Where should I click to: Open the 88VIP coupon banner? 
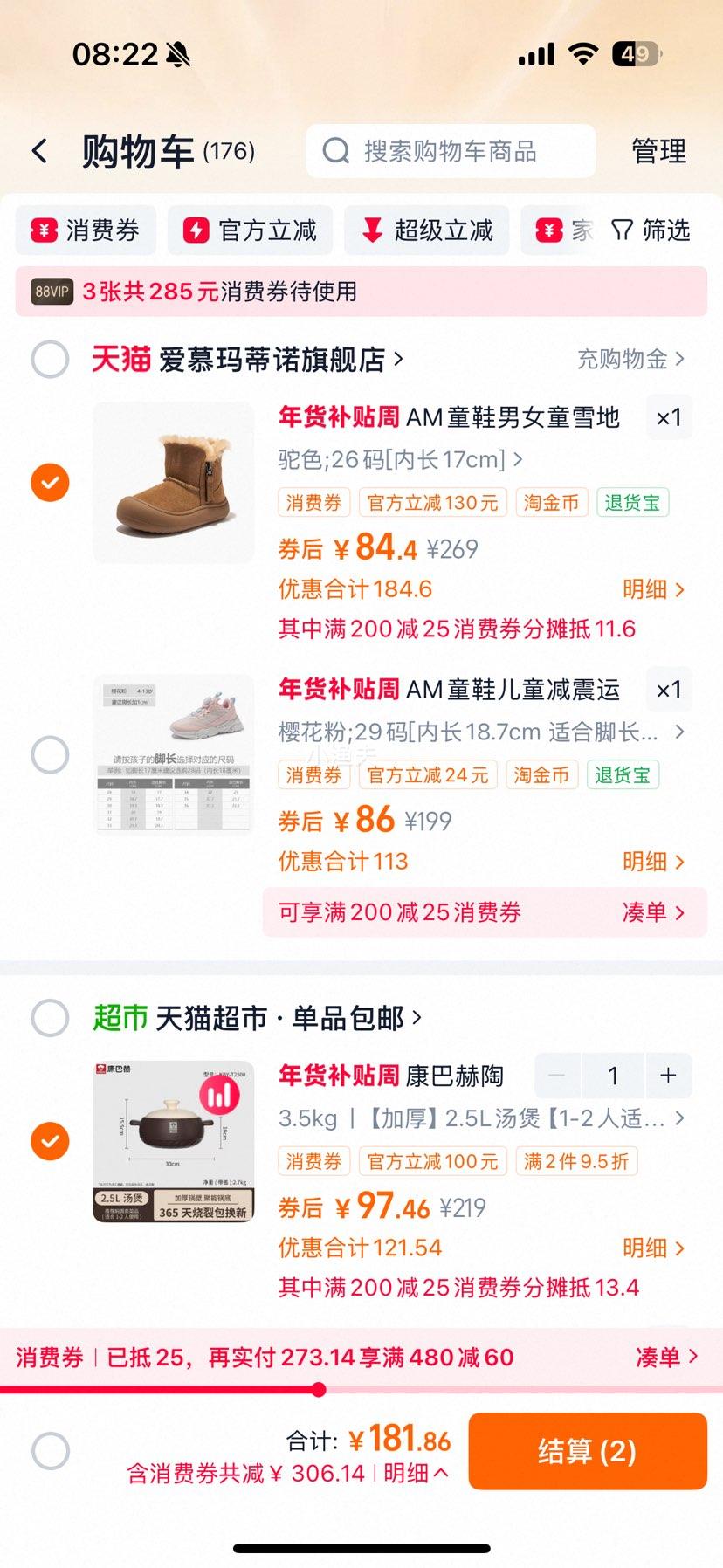pos(217,292)
